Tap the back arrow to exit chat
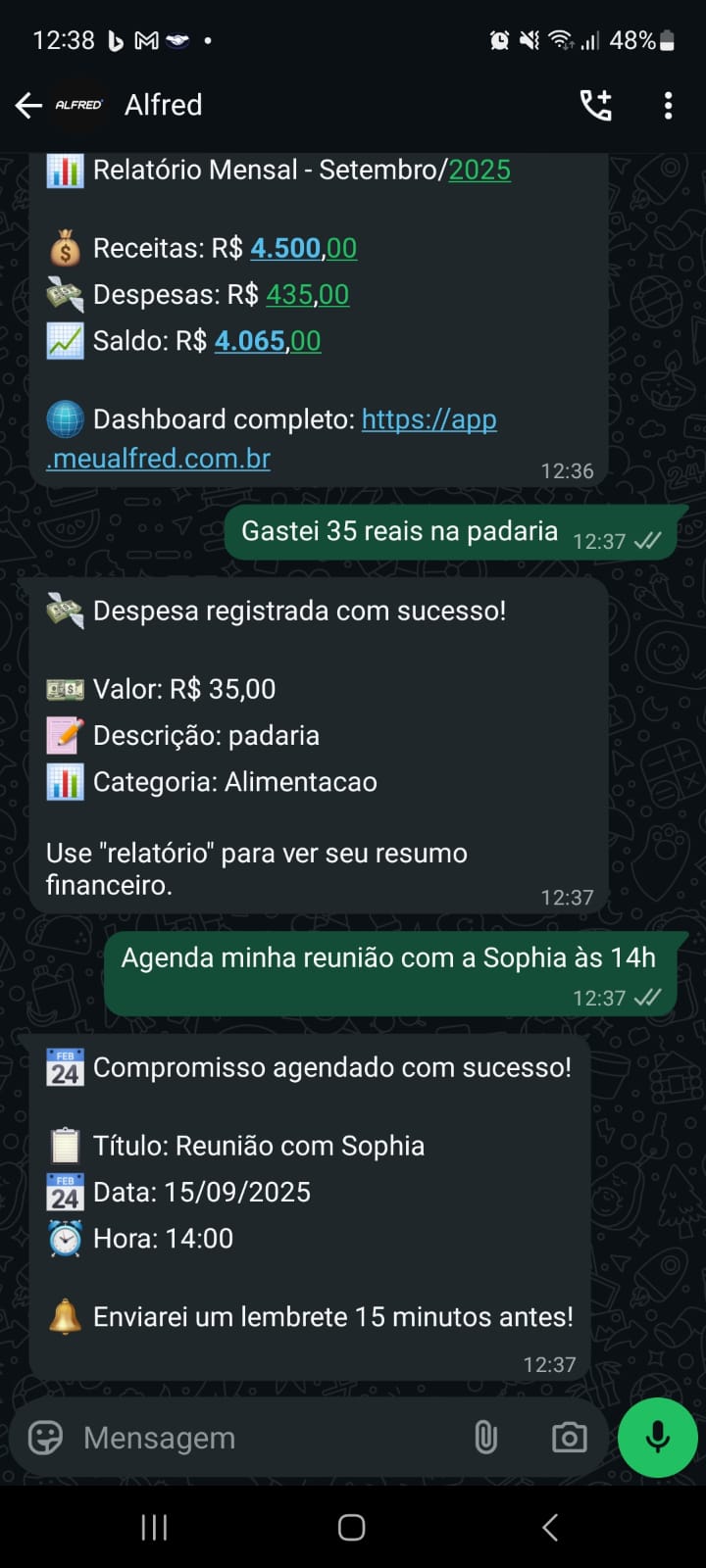706x1568 pixels. (x=27, y=105)
